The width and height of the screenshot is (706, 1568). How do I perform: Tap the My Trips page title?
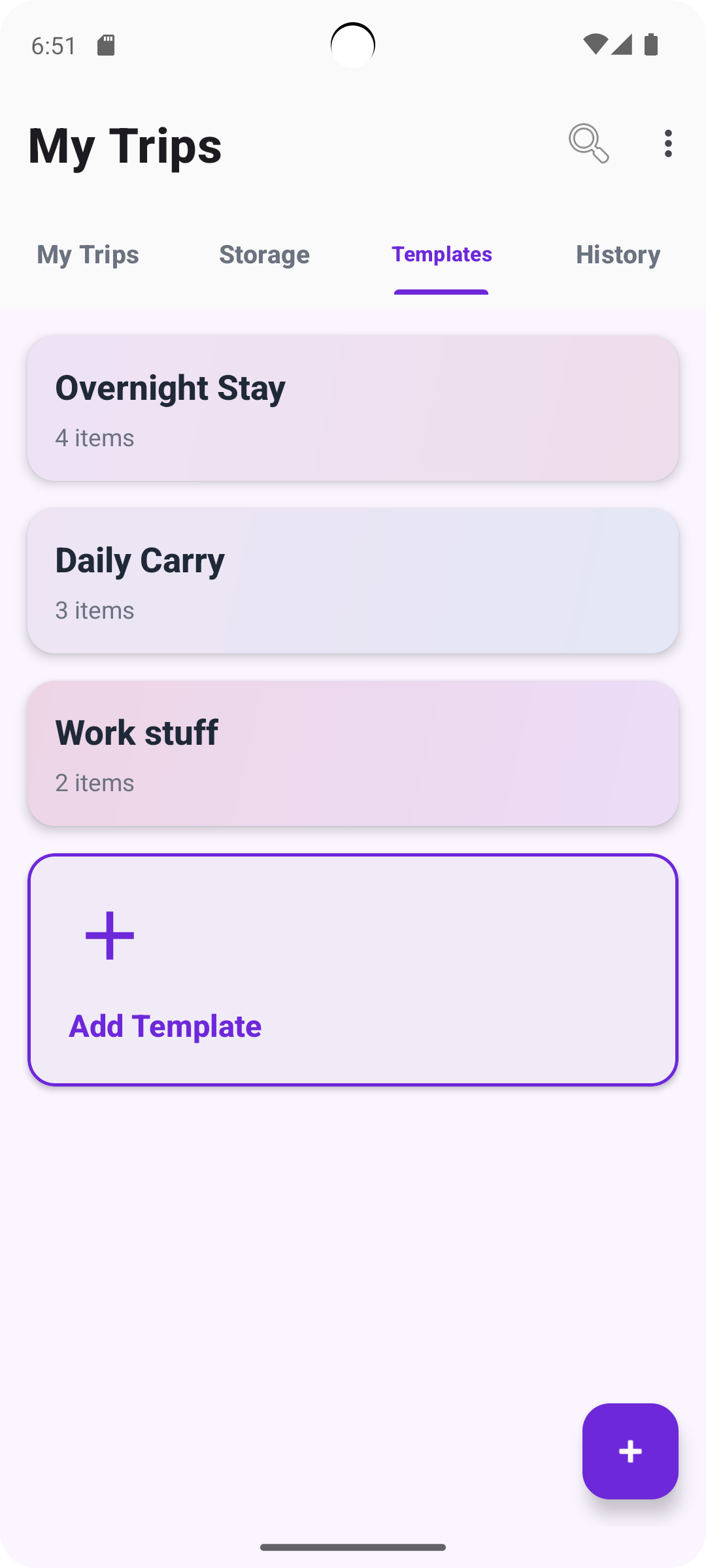click(x=124, y=145)
